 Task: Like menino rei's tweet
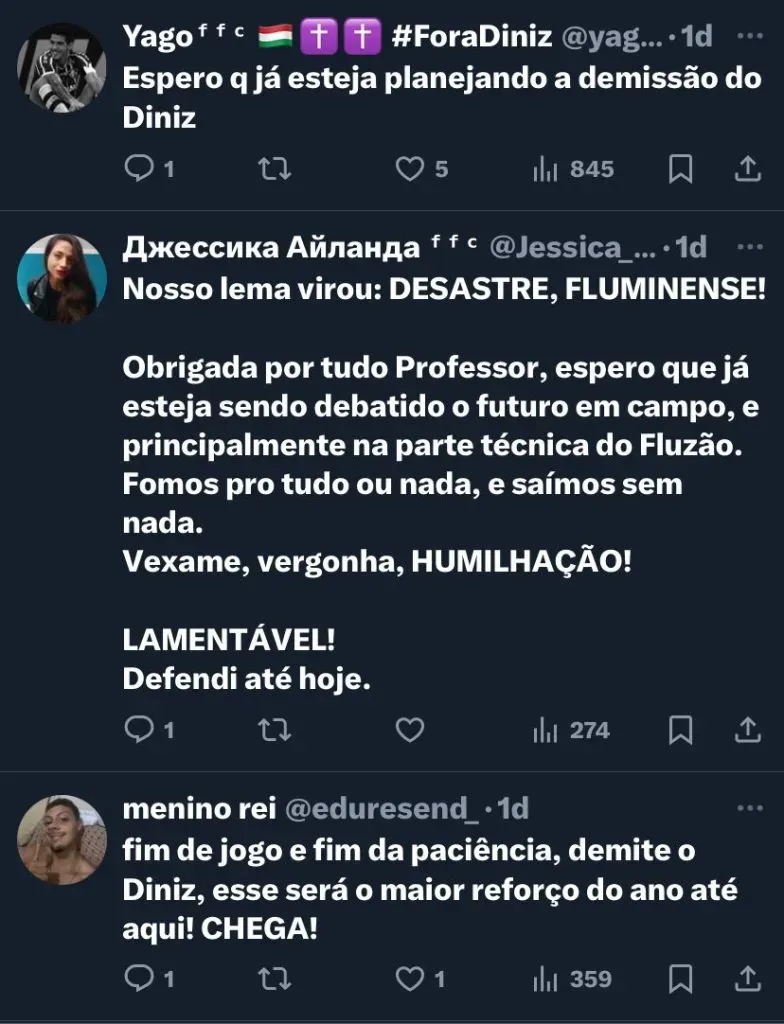tap(410, 978)
